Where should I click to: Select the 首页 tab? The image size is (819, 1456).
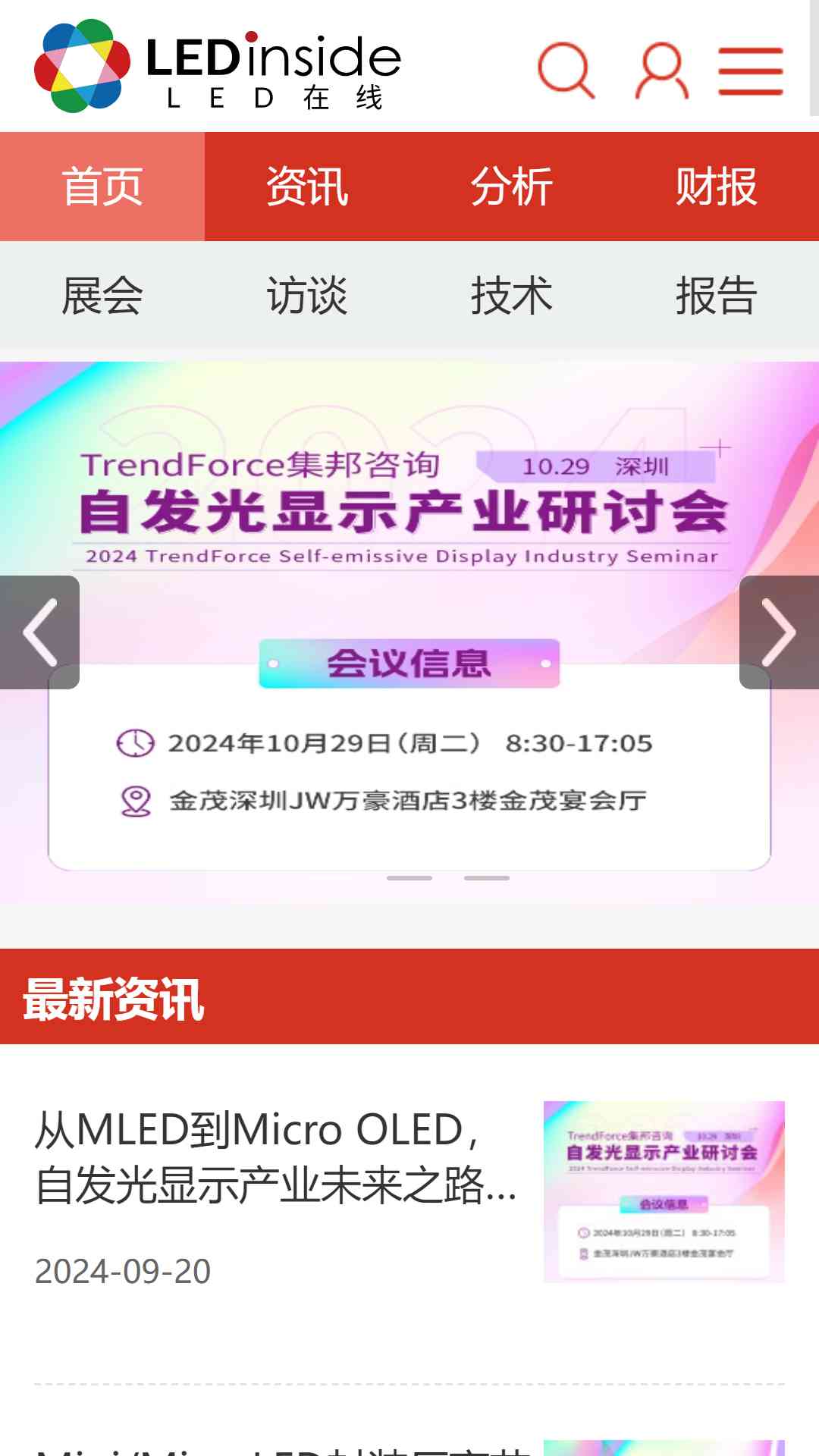[x=102, y=187]
